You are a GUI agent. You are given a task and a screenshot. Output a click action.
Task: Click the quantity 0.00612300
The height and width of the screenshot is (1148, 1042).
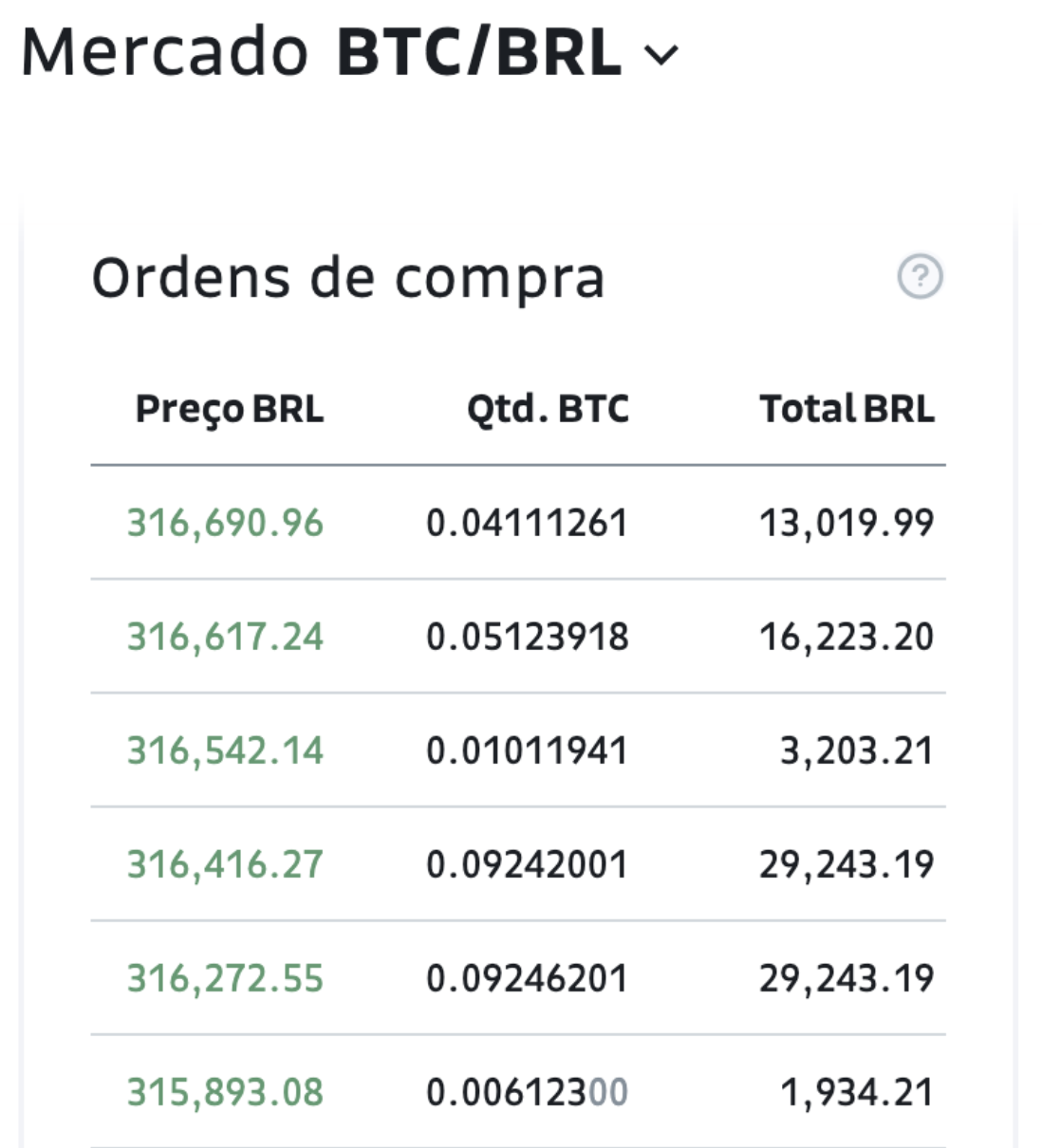pos(526,1091)
